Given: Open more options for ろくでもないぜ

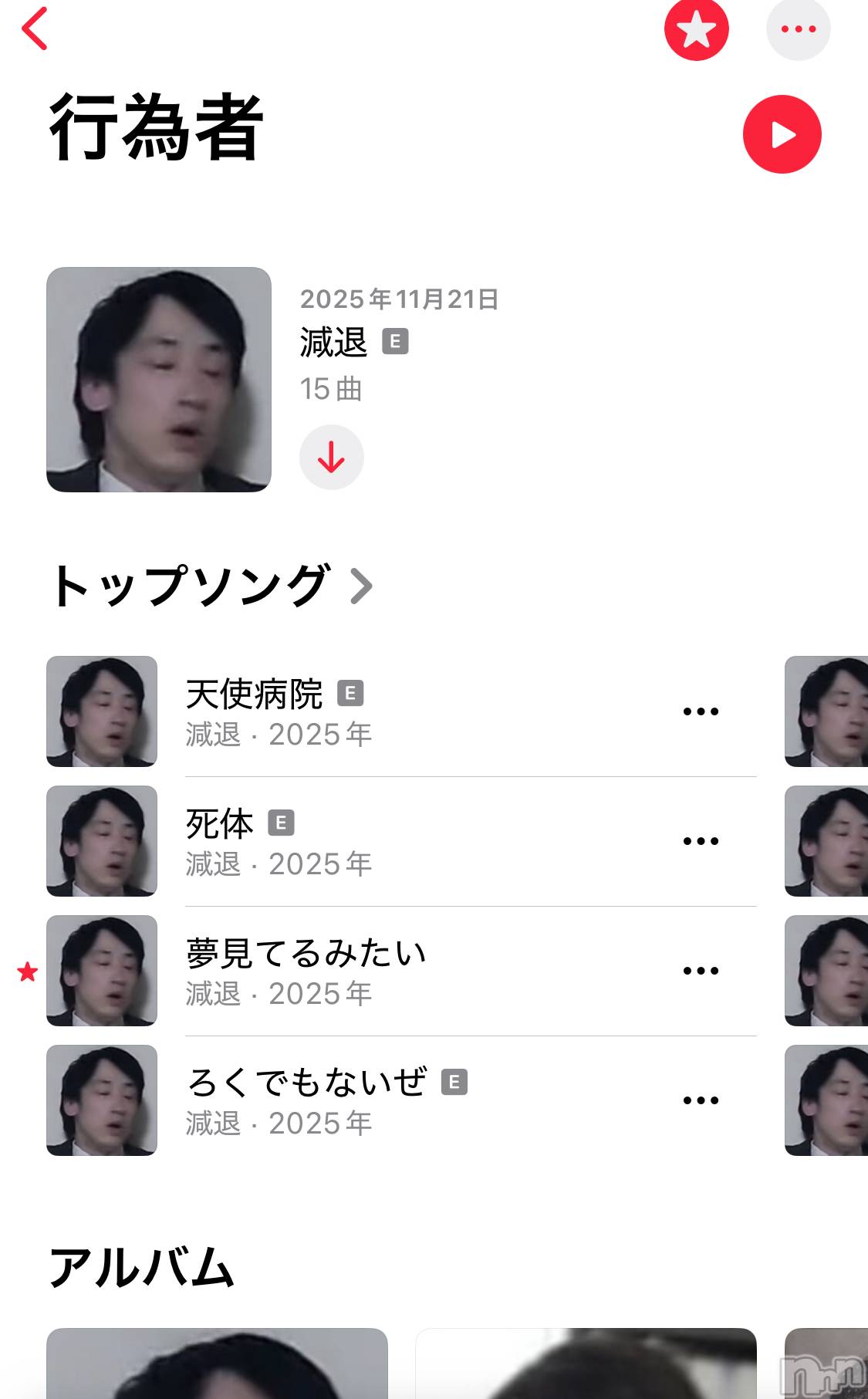Looking at the screenshot, I should coord(701,1100).
